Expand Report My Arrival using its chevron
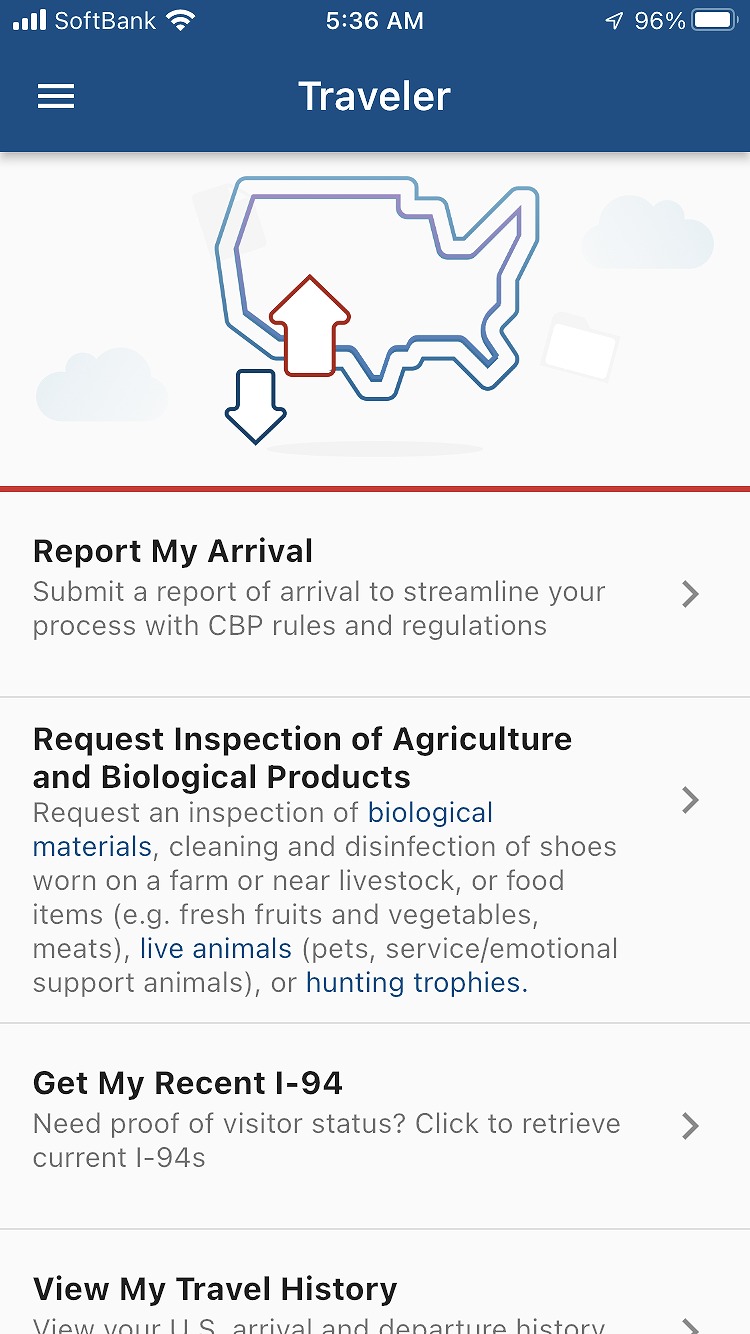This screenshot has width=750, height=1334. point(690,594)
